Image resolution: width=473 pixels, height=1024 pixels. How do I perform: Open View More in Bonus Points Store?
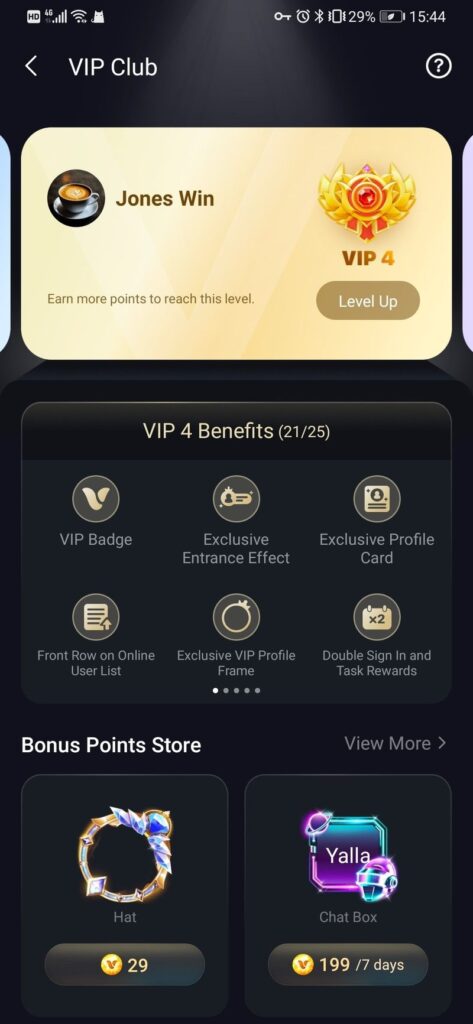pos(395,743)
